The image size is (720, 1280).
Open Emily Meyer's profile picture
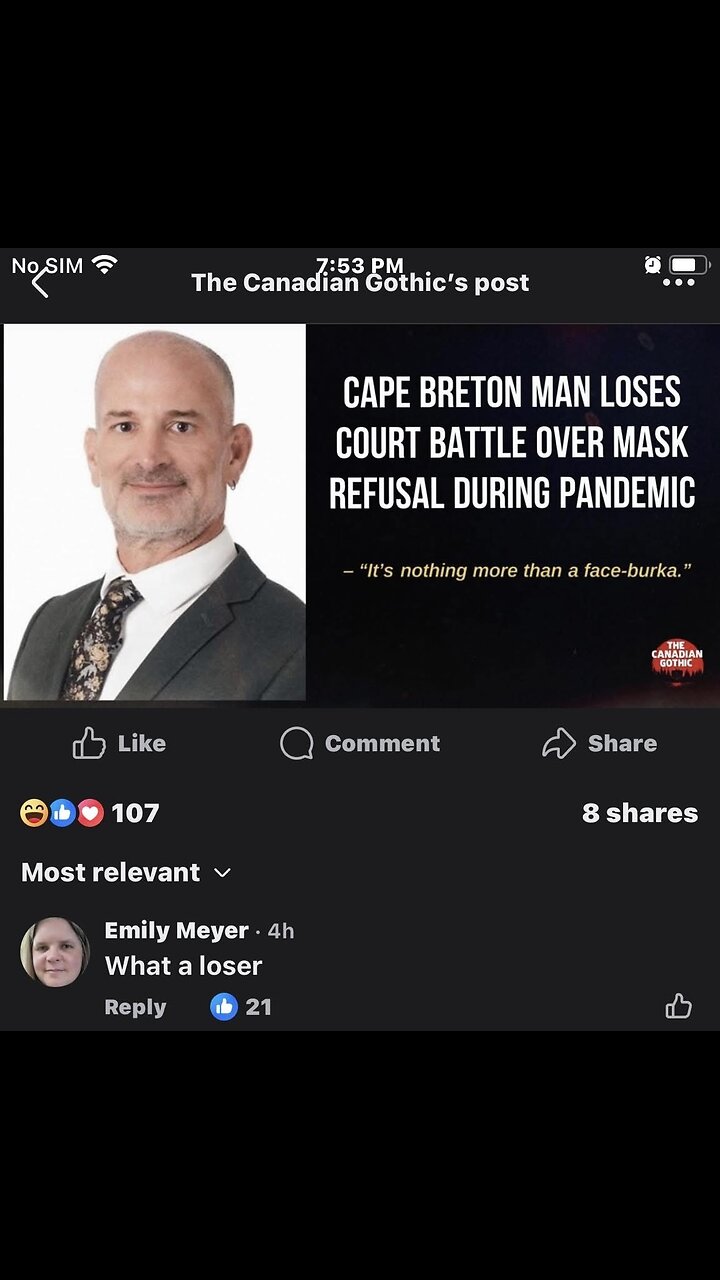(55, 952)
